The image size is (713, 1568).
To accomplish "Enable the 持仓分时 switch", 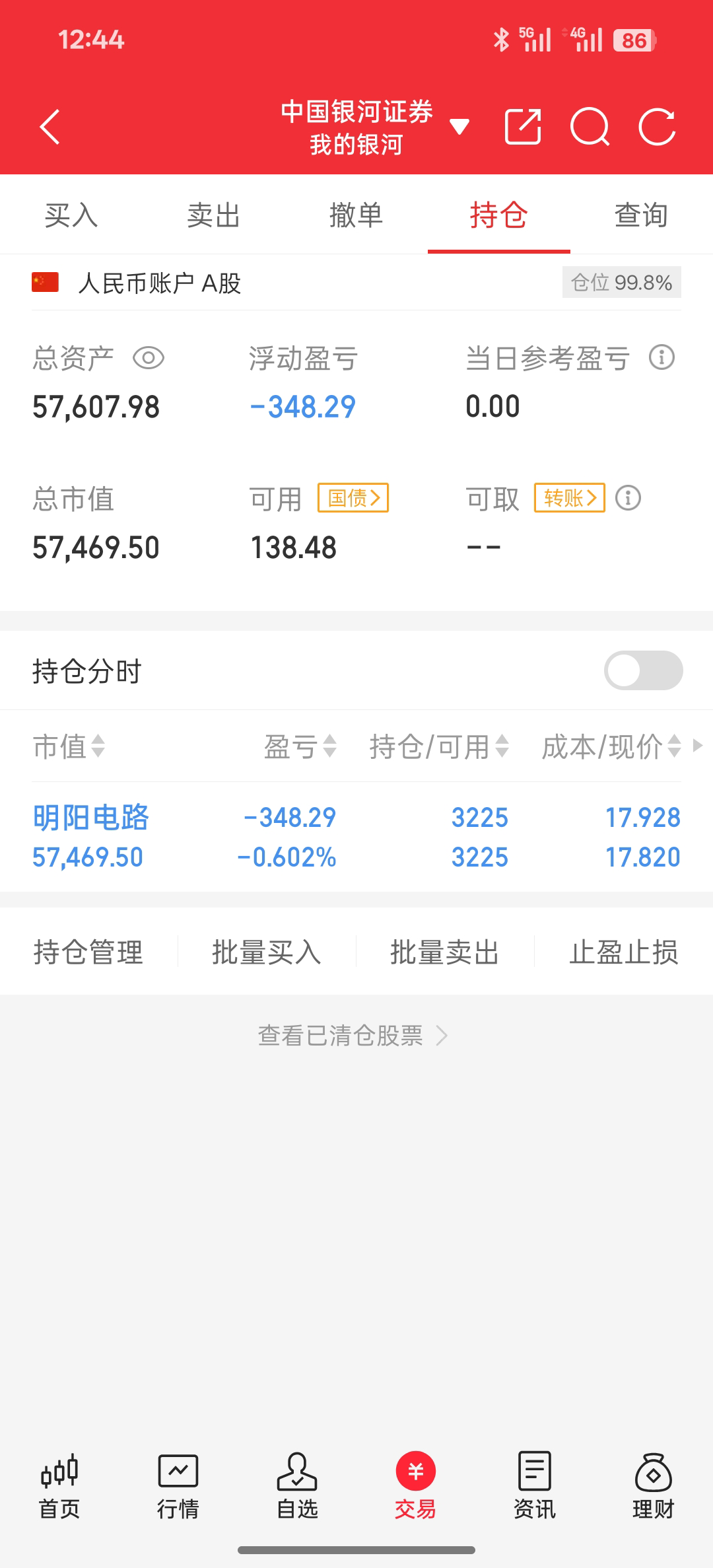I will (643, 670).
